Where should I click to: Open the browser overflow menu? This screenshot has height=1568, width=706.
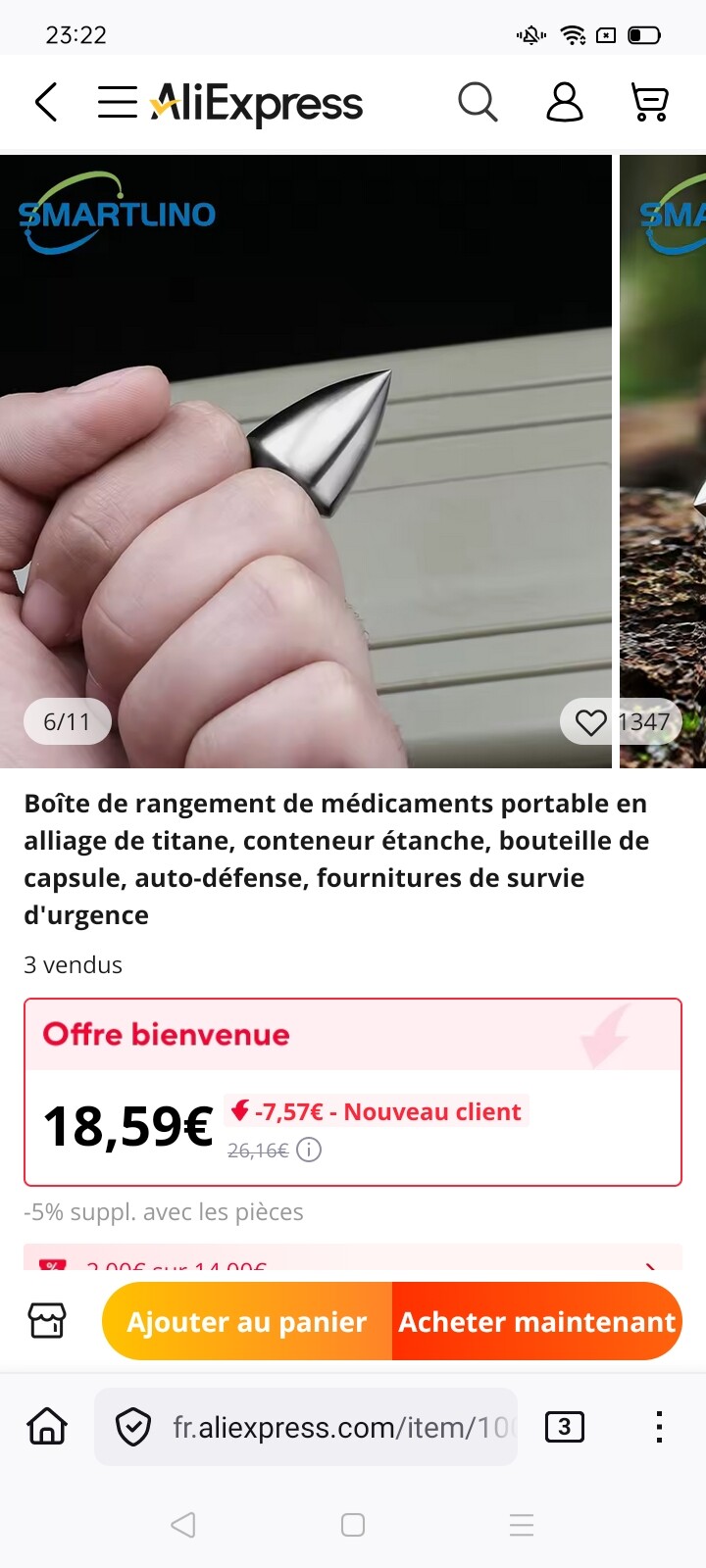pyautogui.click(x=659, y=1427)
